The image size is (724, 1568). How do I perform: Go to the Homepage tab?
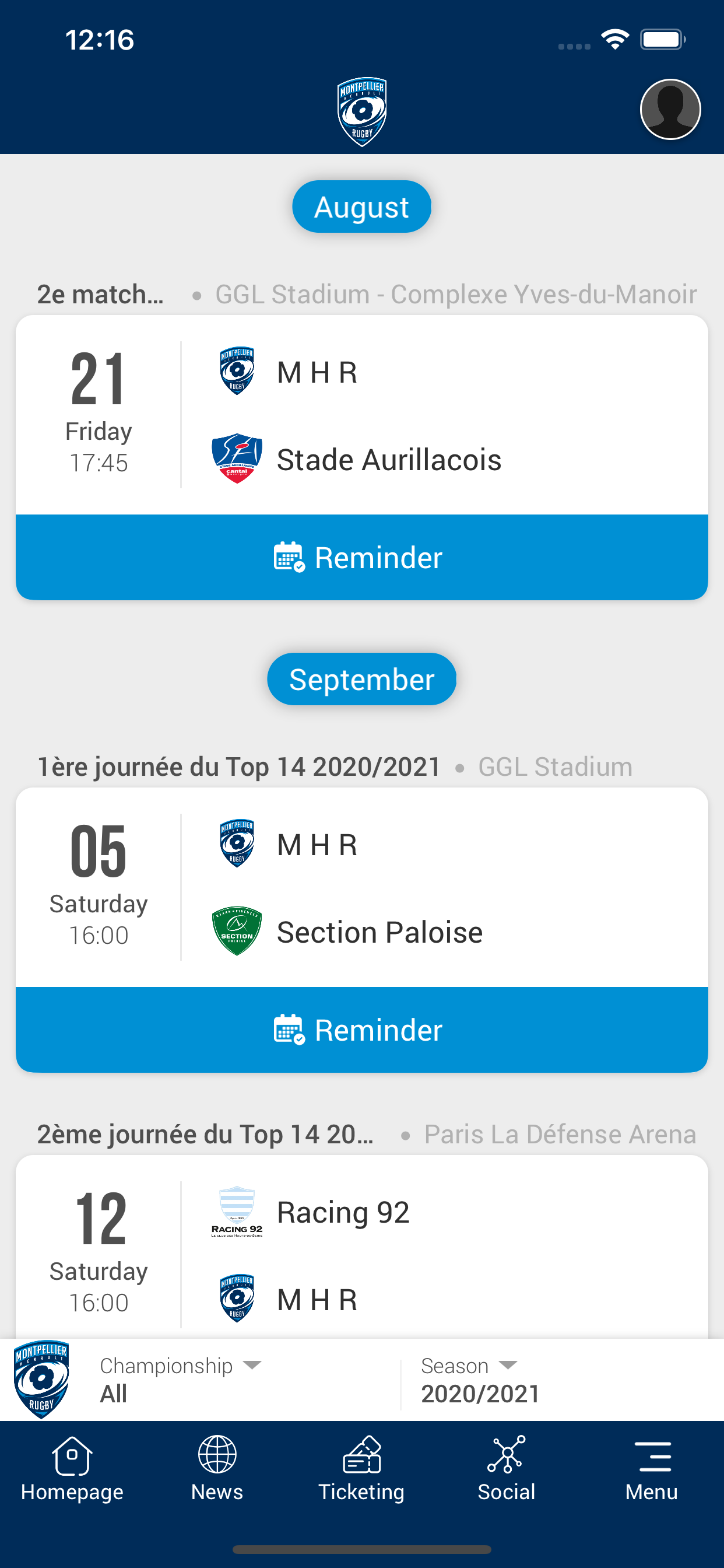(x=72, y=1468)
